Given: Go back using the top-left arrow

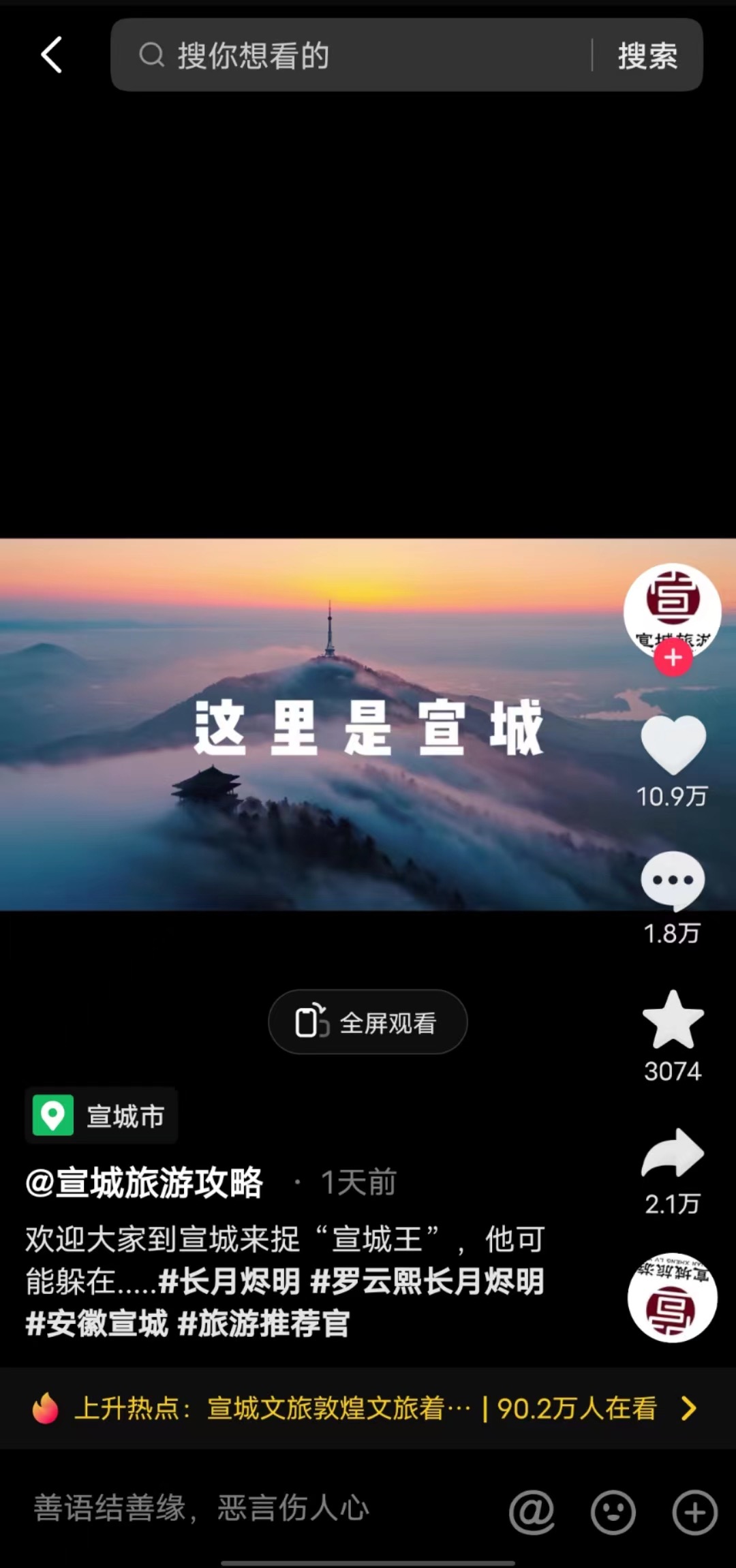Looking at the screenshot, I should [52, 55].
